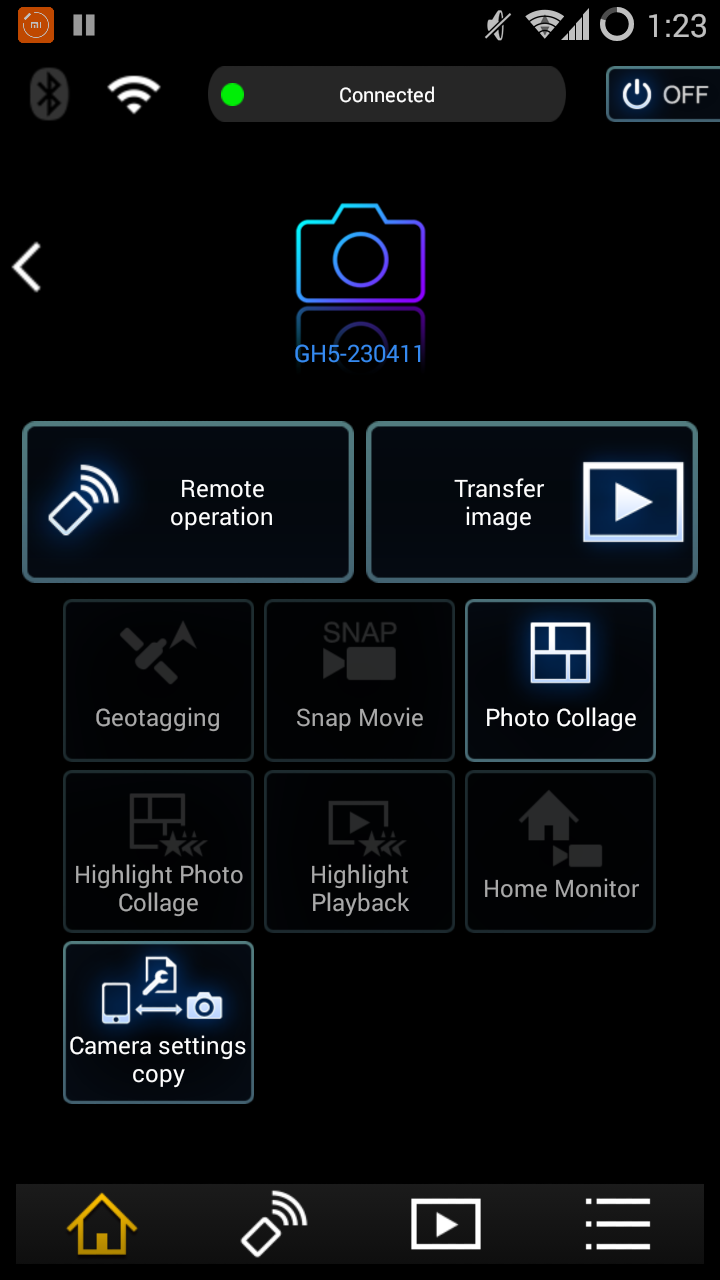The width and height of the screenshot is (720, 1280).
Task: Go back with the left arrow
Action: [27, 267]
